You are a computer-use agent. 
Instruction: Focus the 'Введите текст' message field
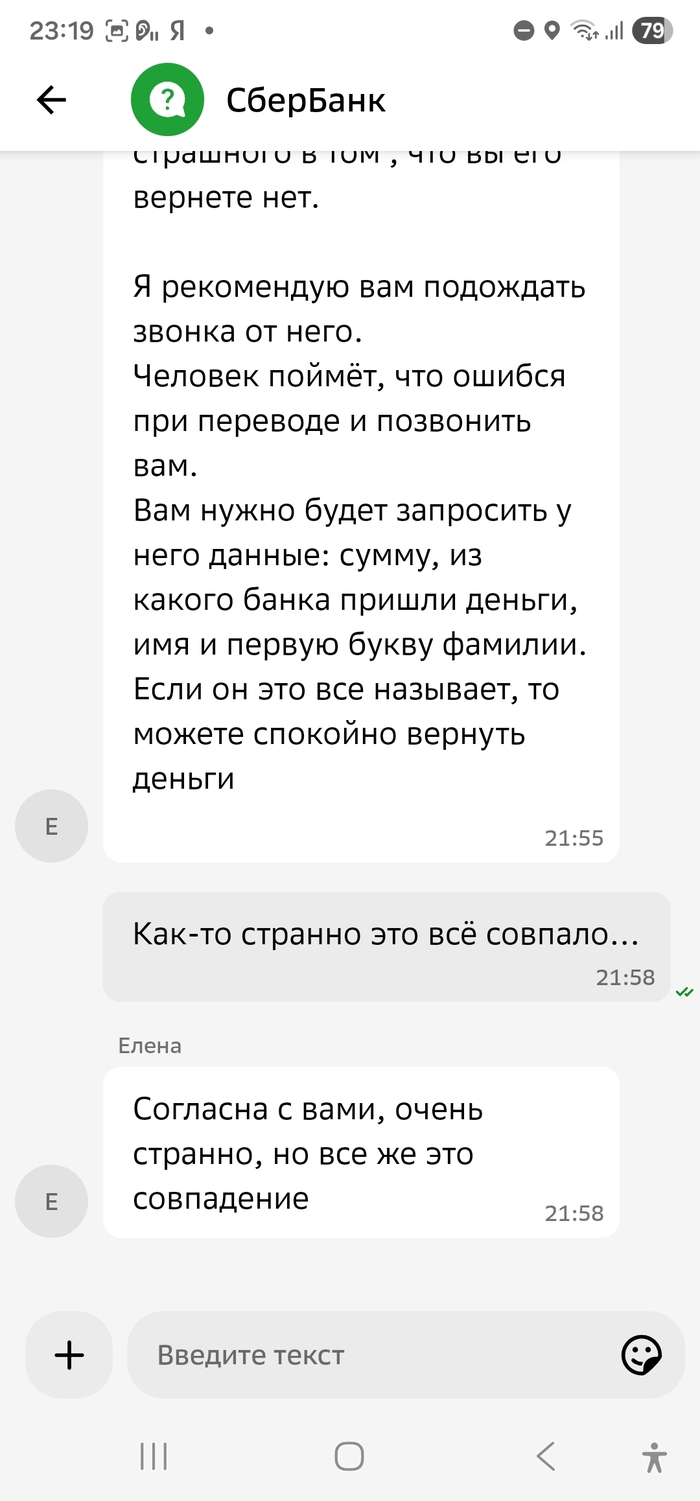pos(380,1355)
